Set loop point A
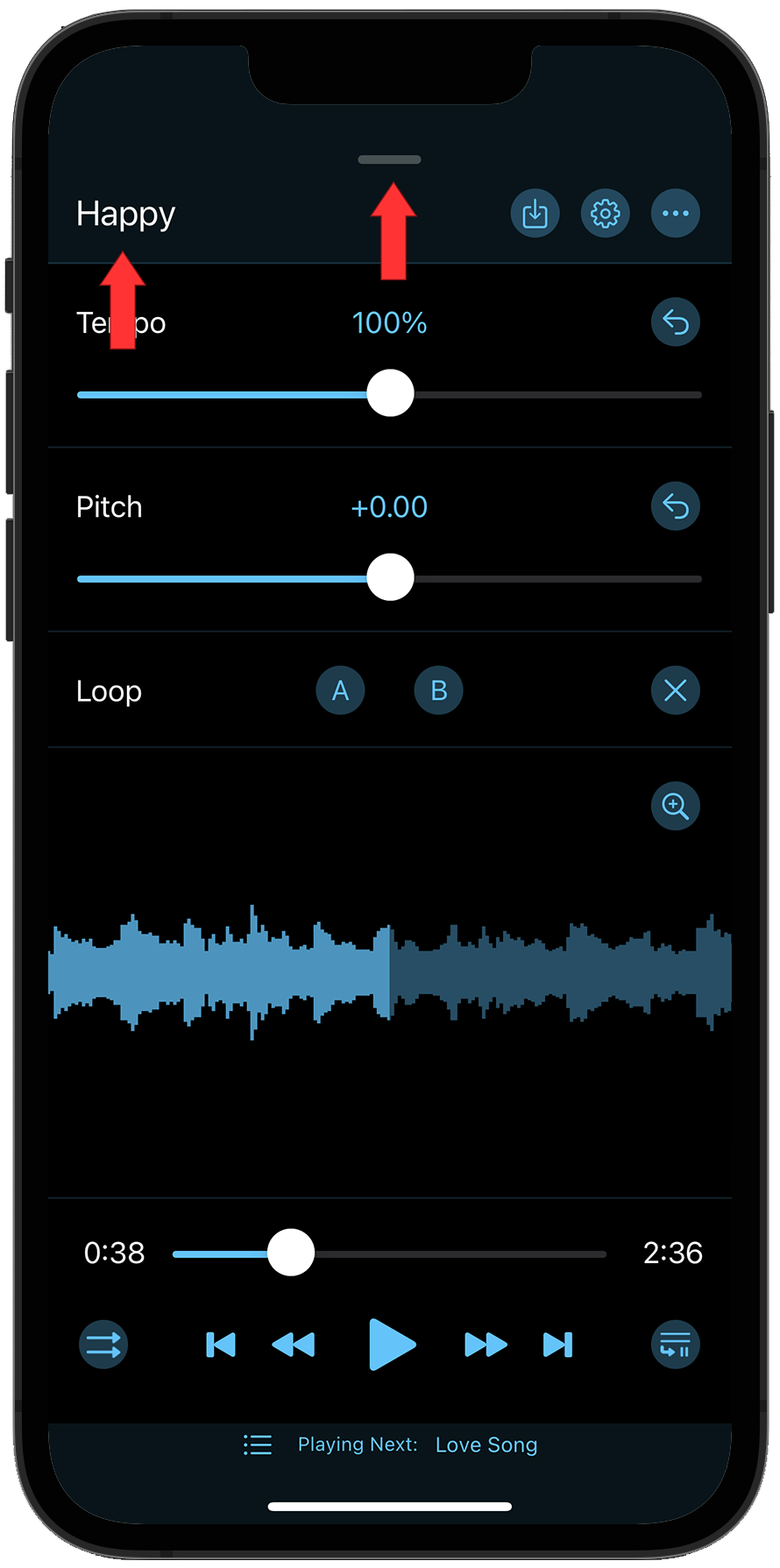This screenshot has height=1568, width=780. (x=340, y=690)
